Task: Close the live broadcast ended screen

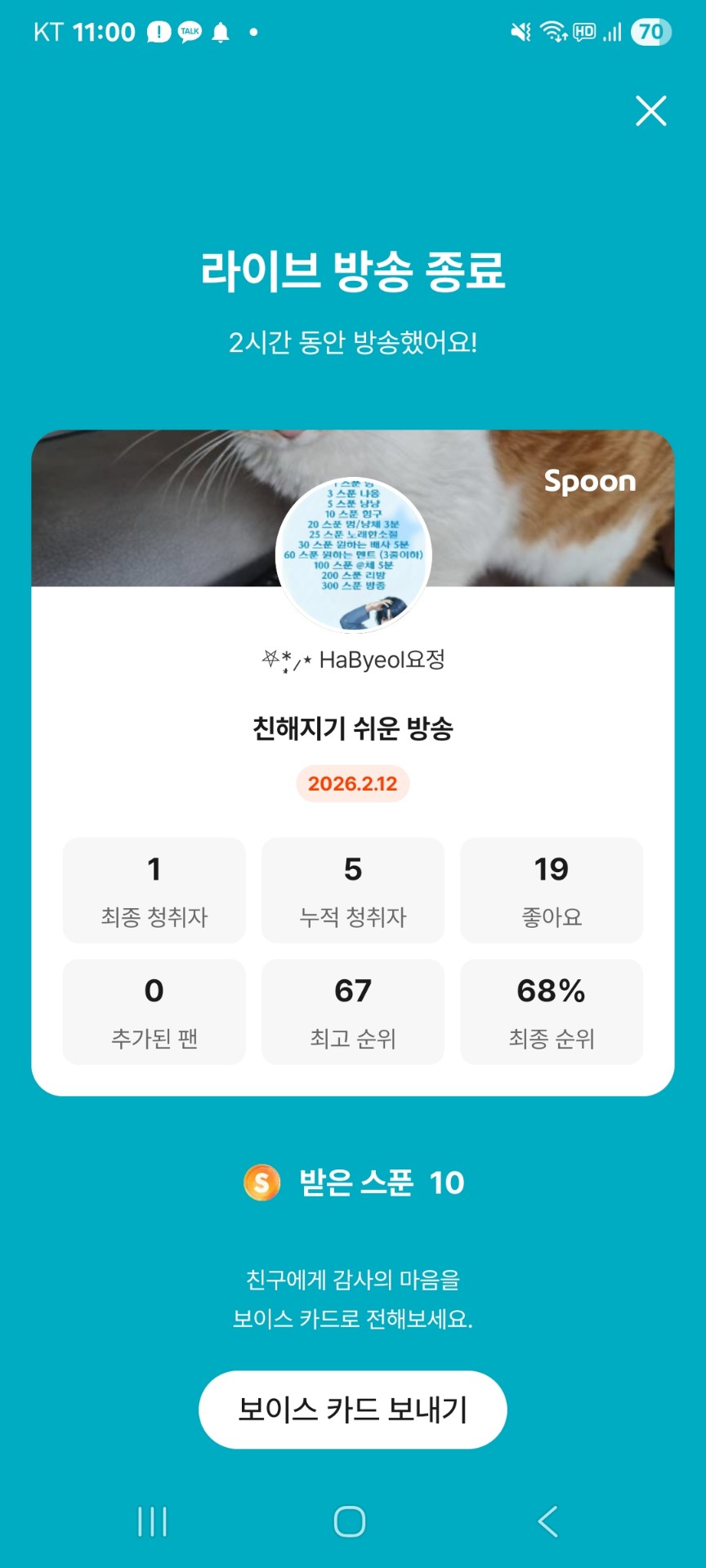Action: (650, 111)
